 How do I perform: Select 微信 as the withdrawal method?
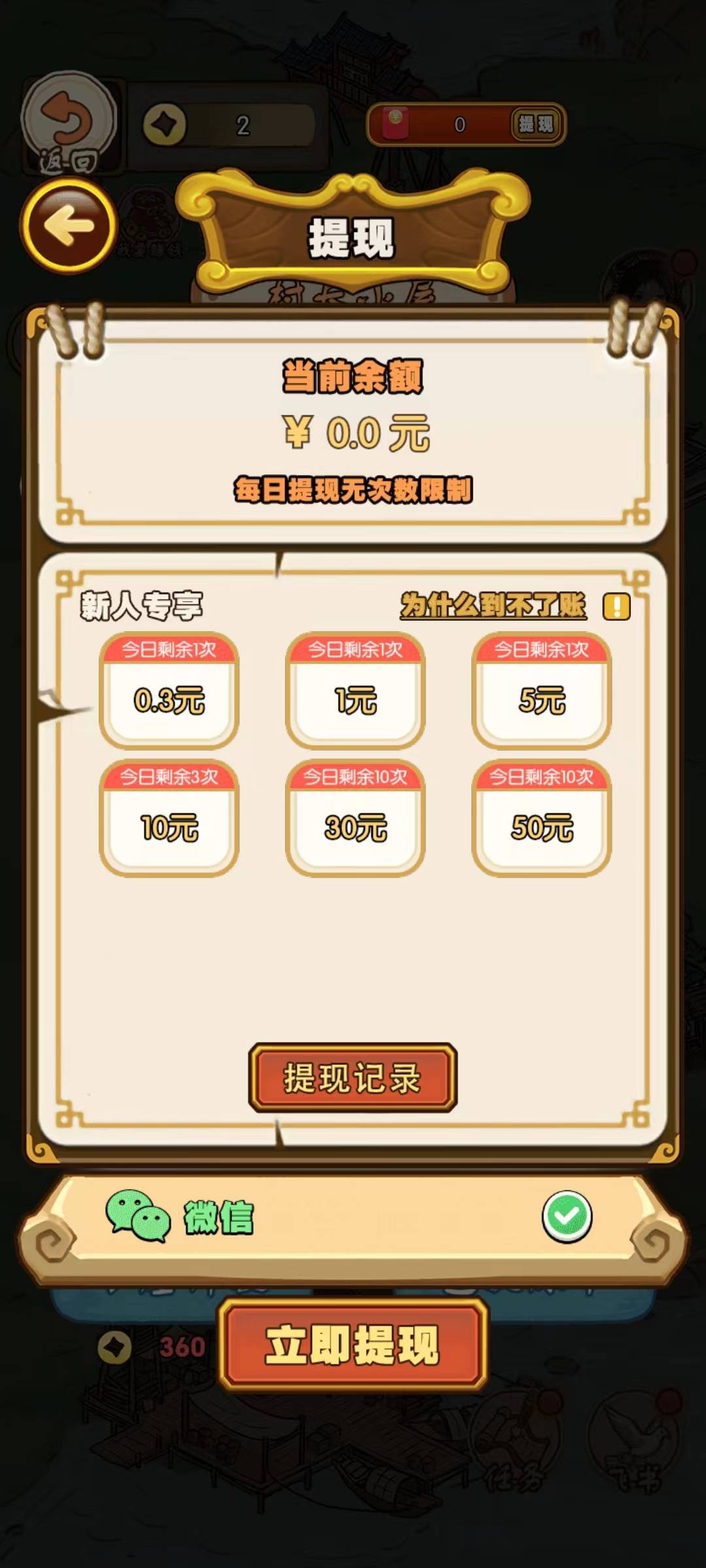pyautogui.click(x=566, y=1216)
